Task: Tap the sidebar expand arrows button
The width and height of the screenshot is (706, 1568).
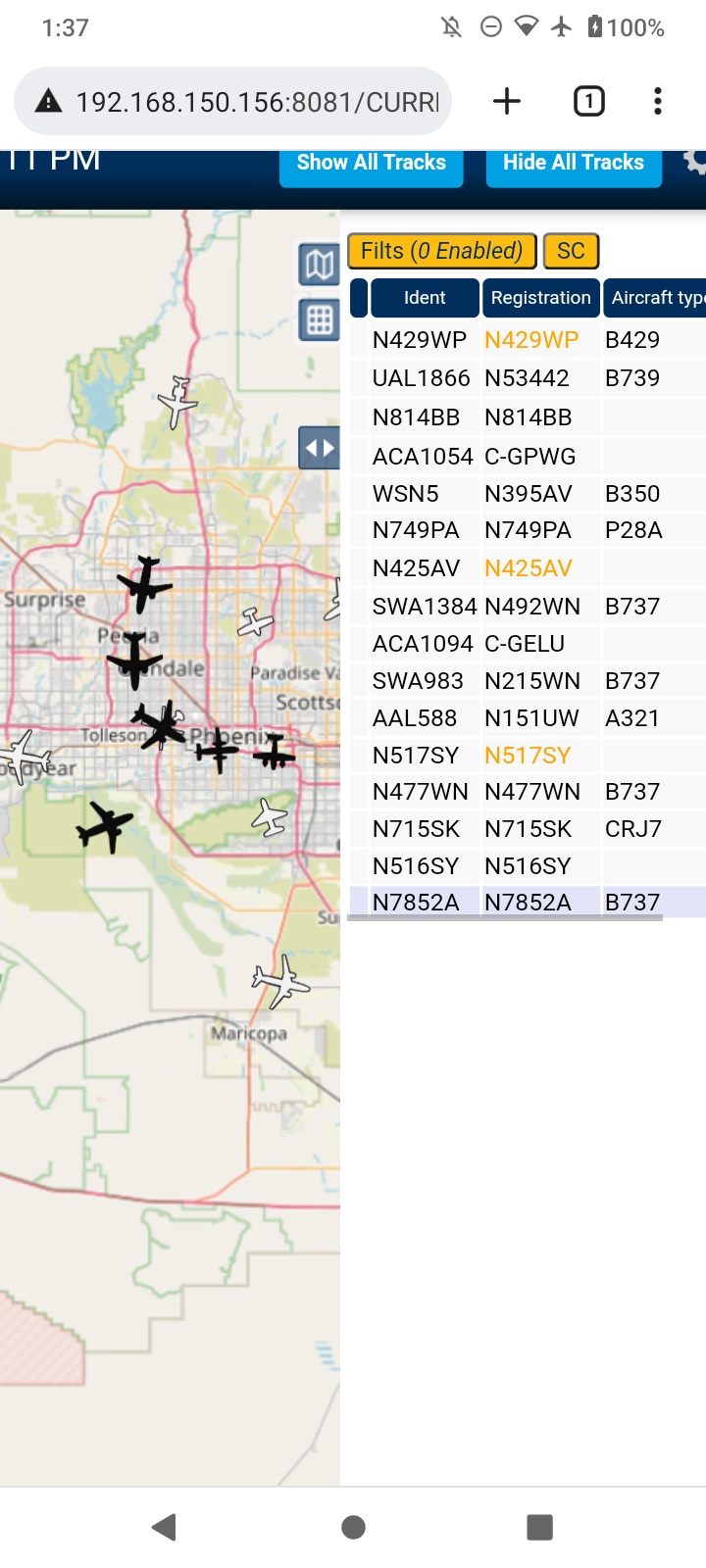Action: click(x=320, y=448)
